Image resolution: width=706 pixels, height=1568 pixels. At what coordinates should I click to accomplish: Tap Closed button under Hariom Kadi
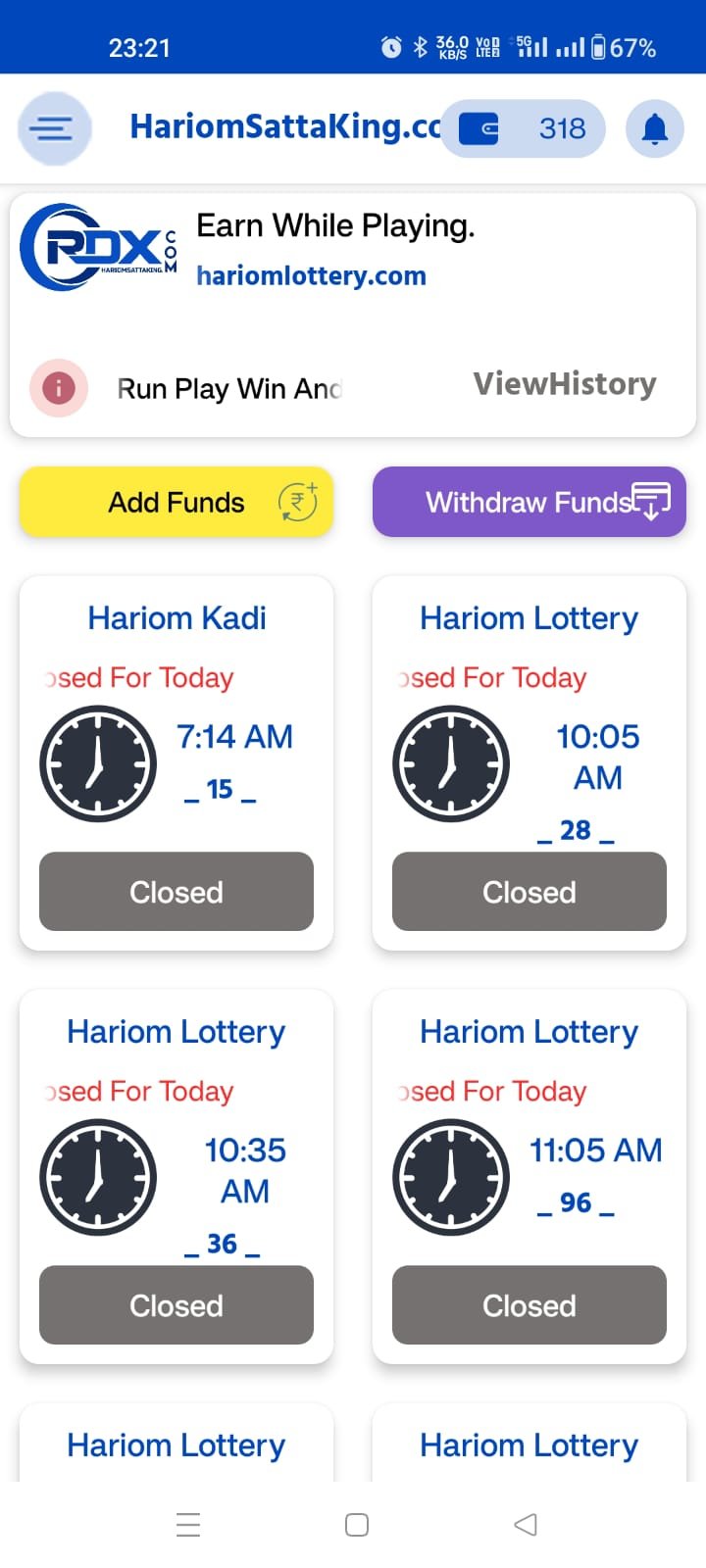coord(176,892)
